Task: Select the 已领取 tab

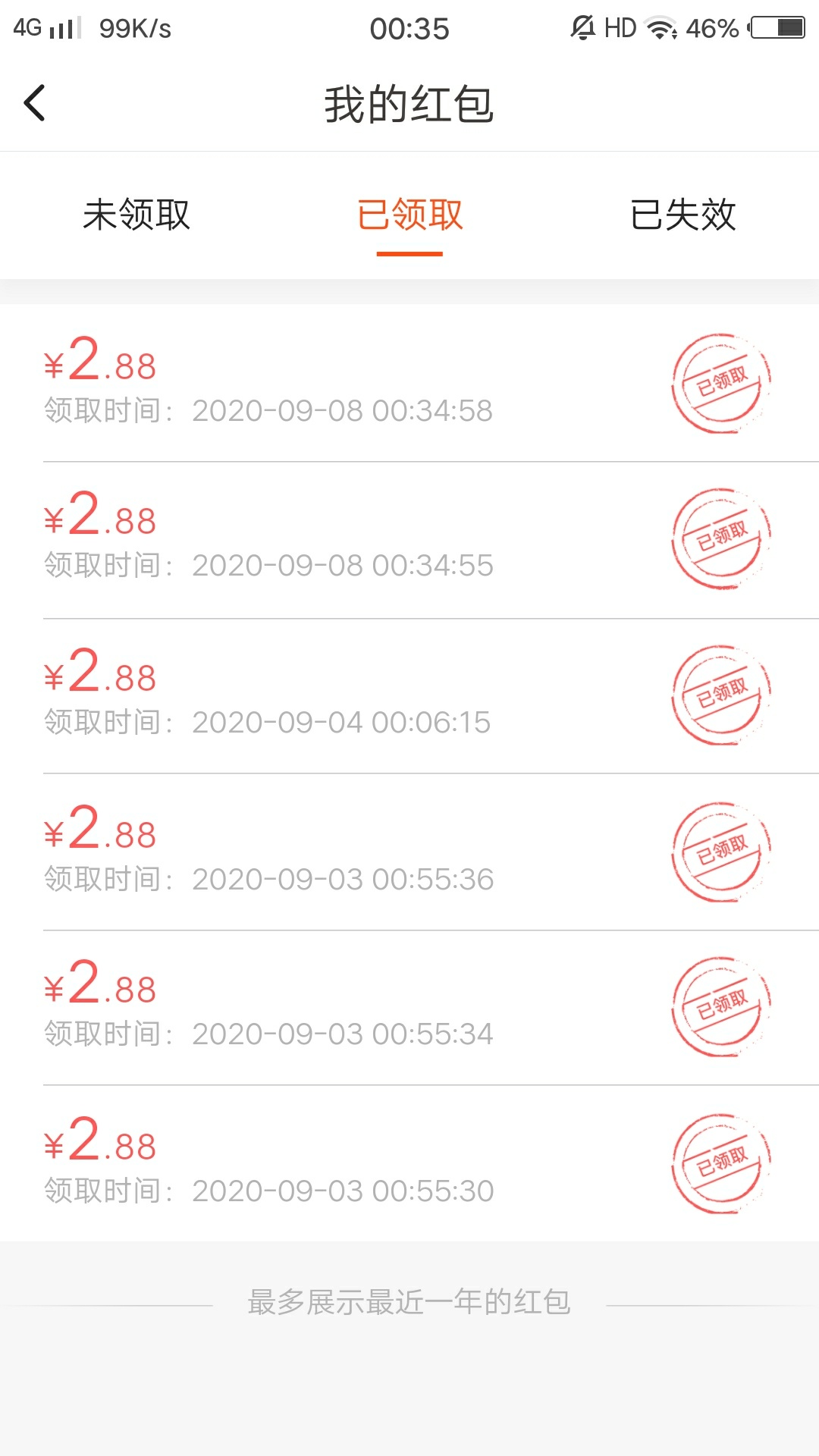Action: [409, 215]
